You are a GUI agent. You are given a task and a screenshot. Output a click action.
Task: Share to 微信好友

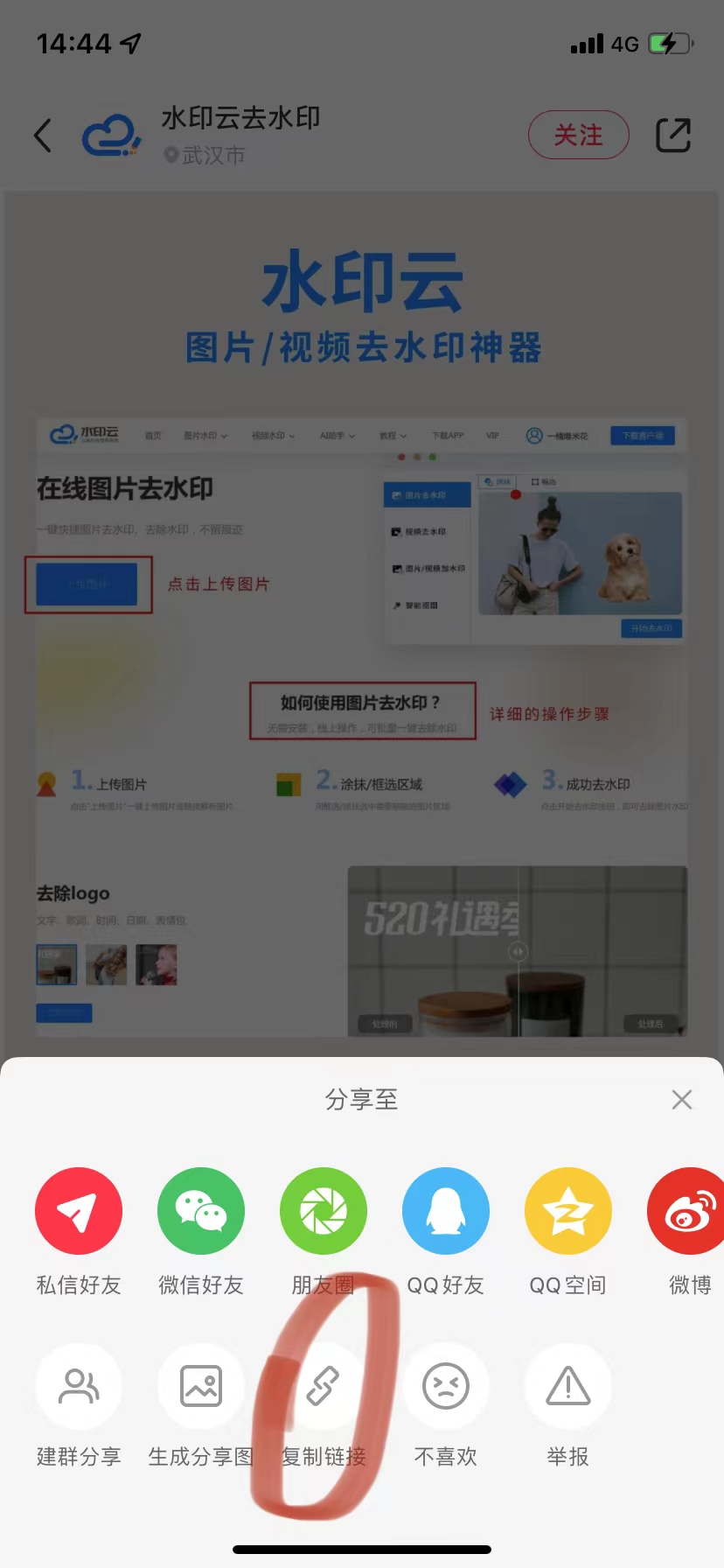pyautogui.click(x=201, y=1211)
